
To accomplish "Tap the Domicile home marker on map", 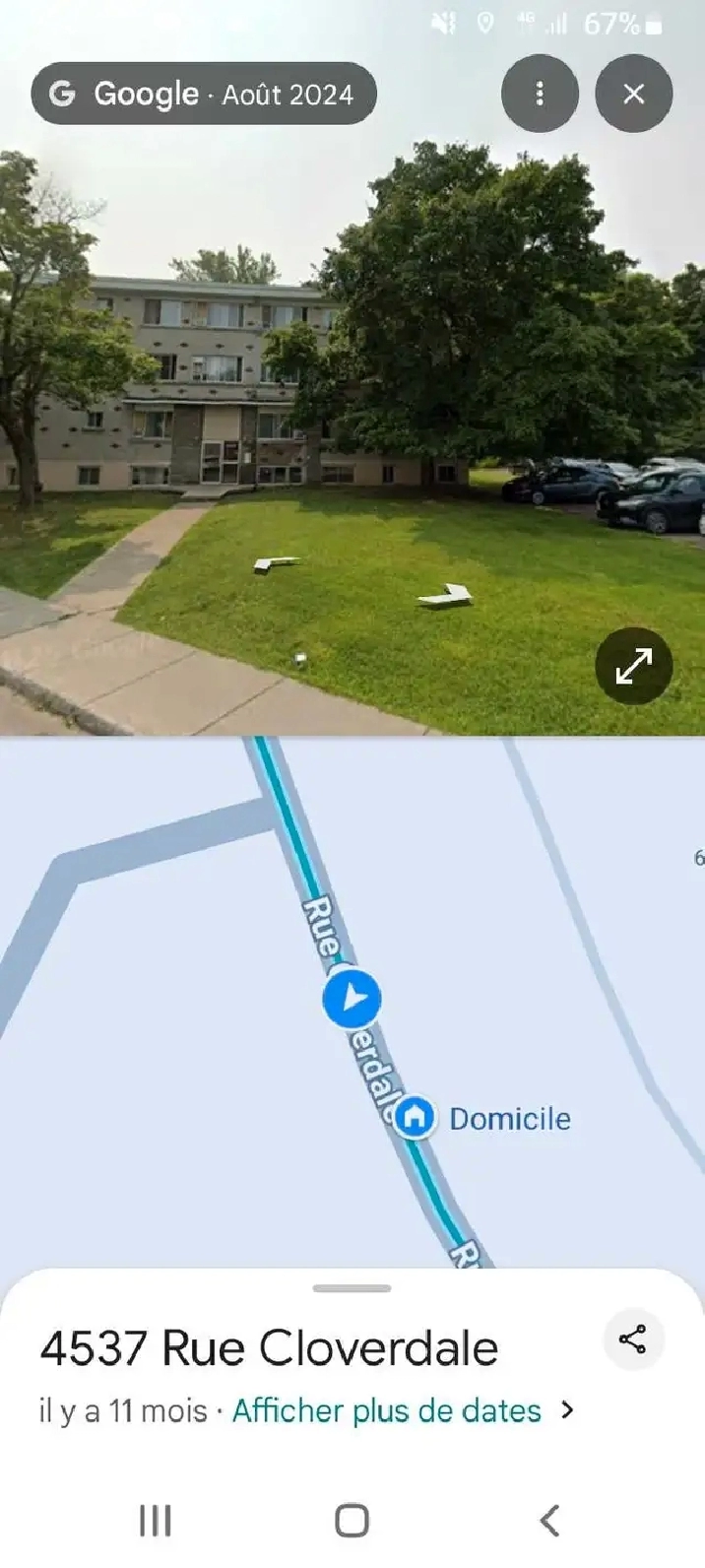I will click(415, 1117).
